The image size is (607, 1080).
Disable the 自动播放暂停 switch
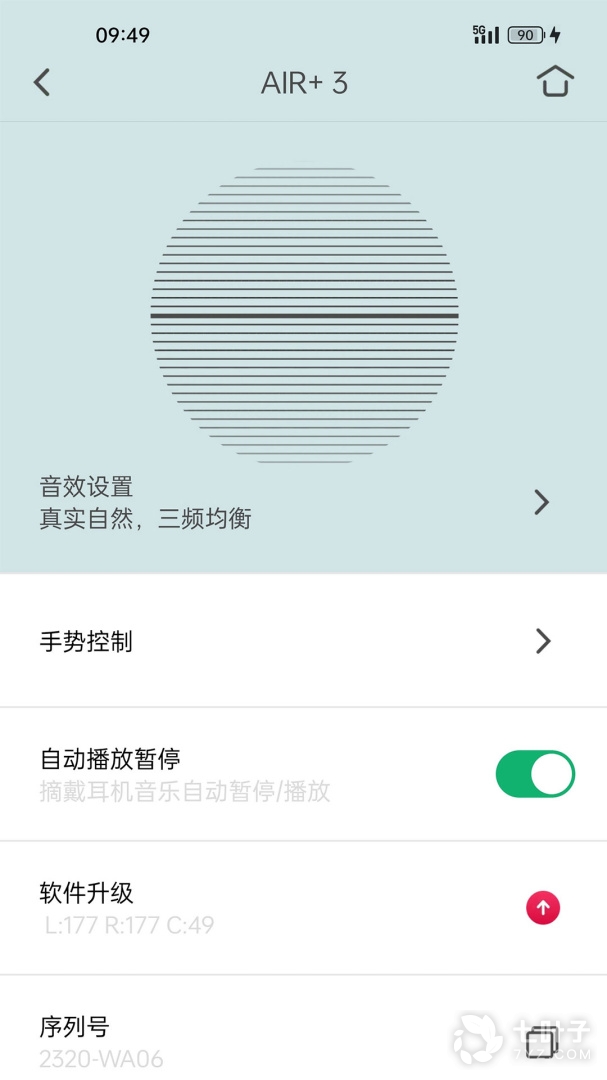tap(535, 774)
